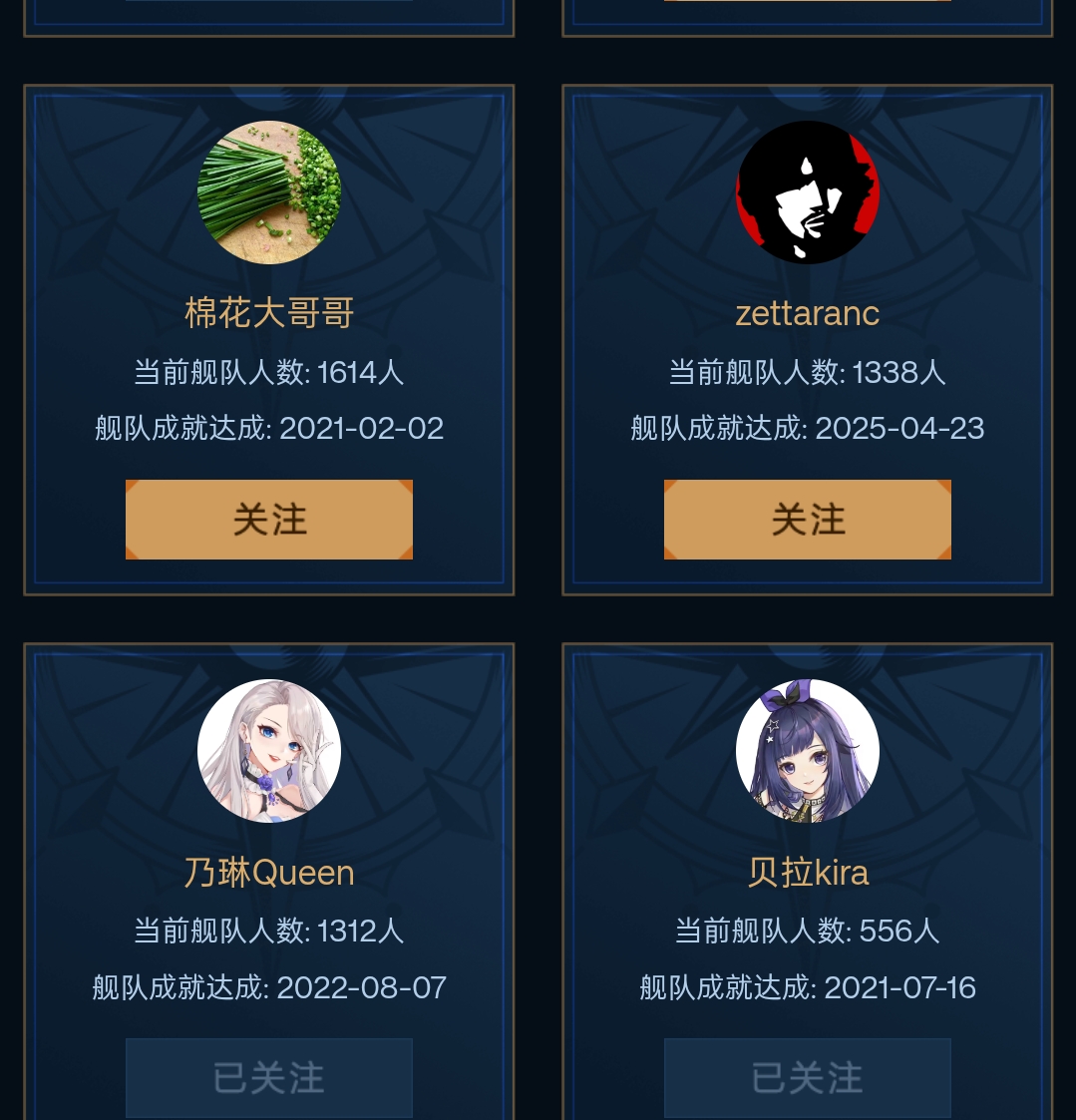
Task: Open 乃琳Queen's profile avatar
Action: 269,751
